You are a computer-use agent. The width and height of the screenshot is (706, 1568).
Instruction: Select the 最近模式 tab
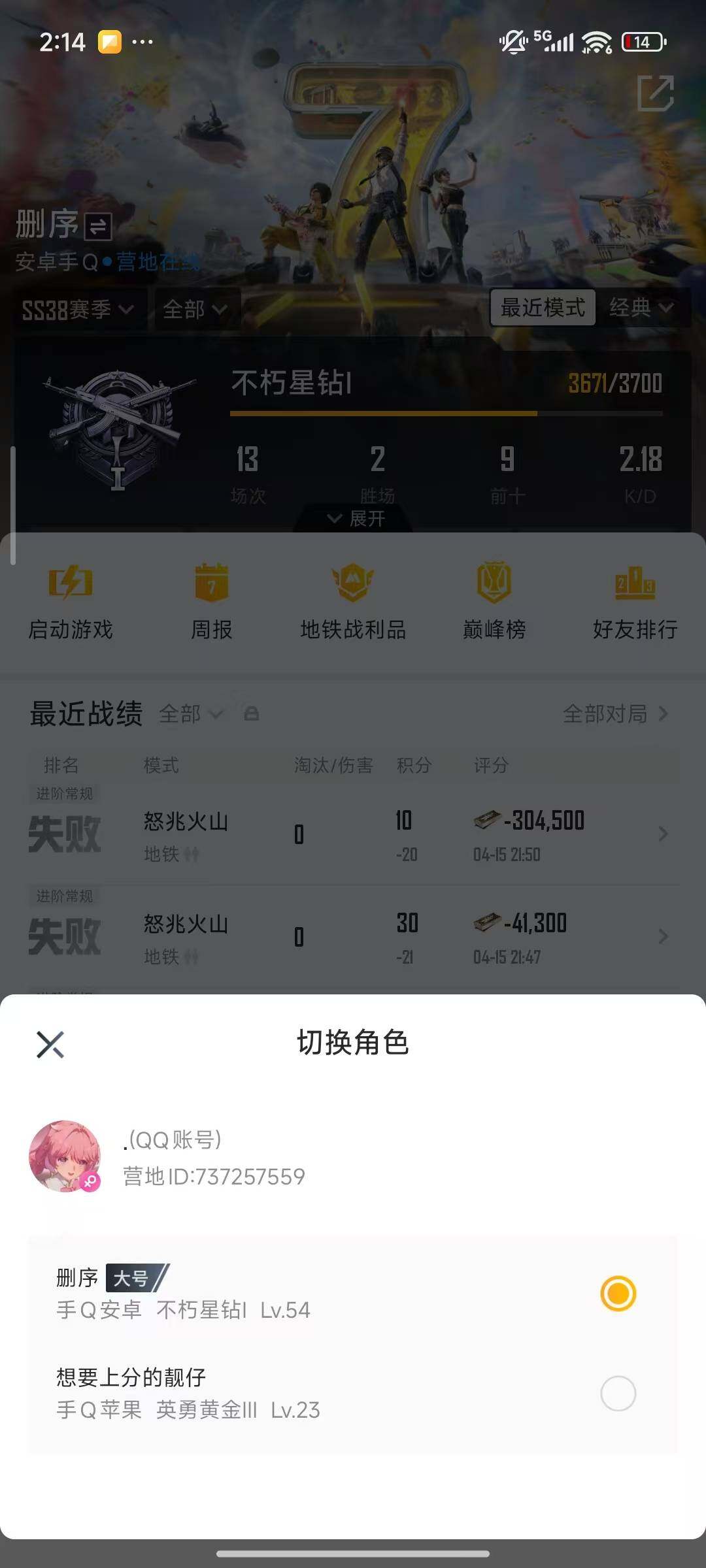pos(543,308)
